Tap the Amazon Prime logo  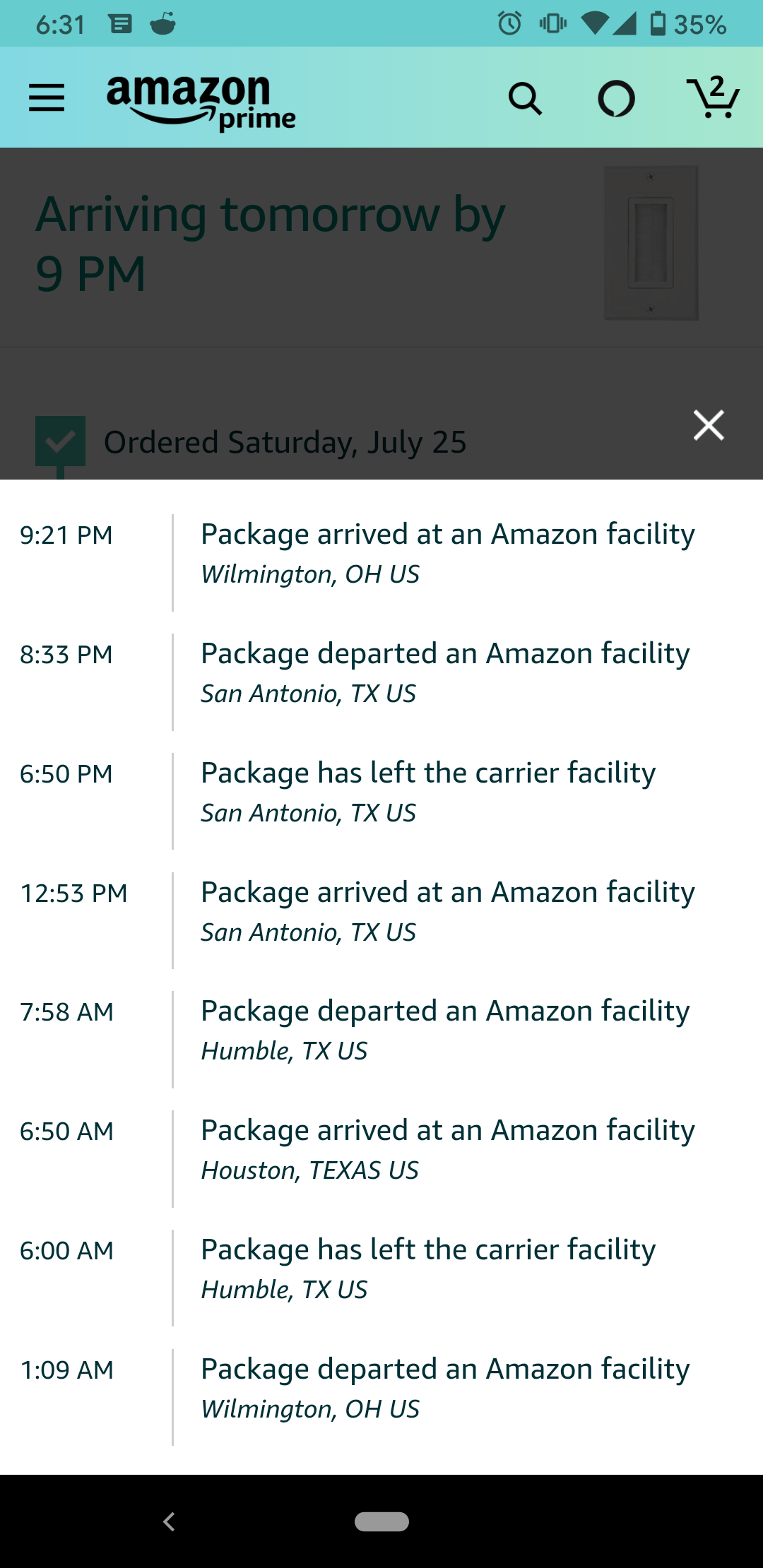[200, 99]
